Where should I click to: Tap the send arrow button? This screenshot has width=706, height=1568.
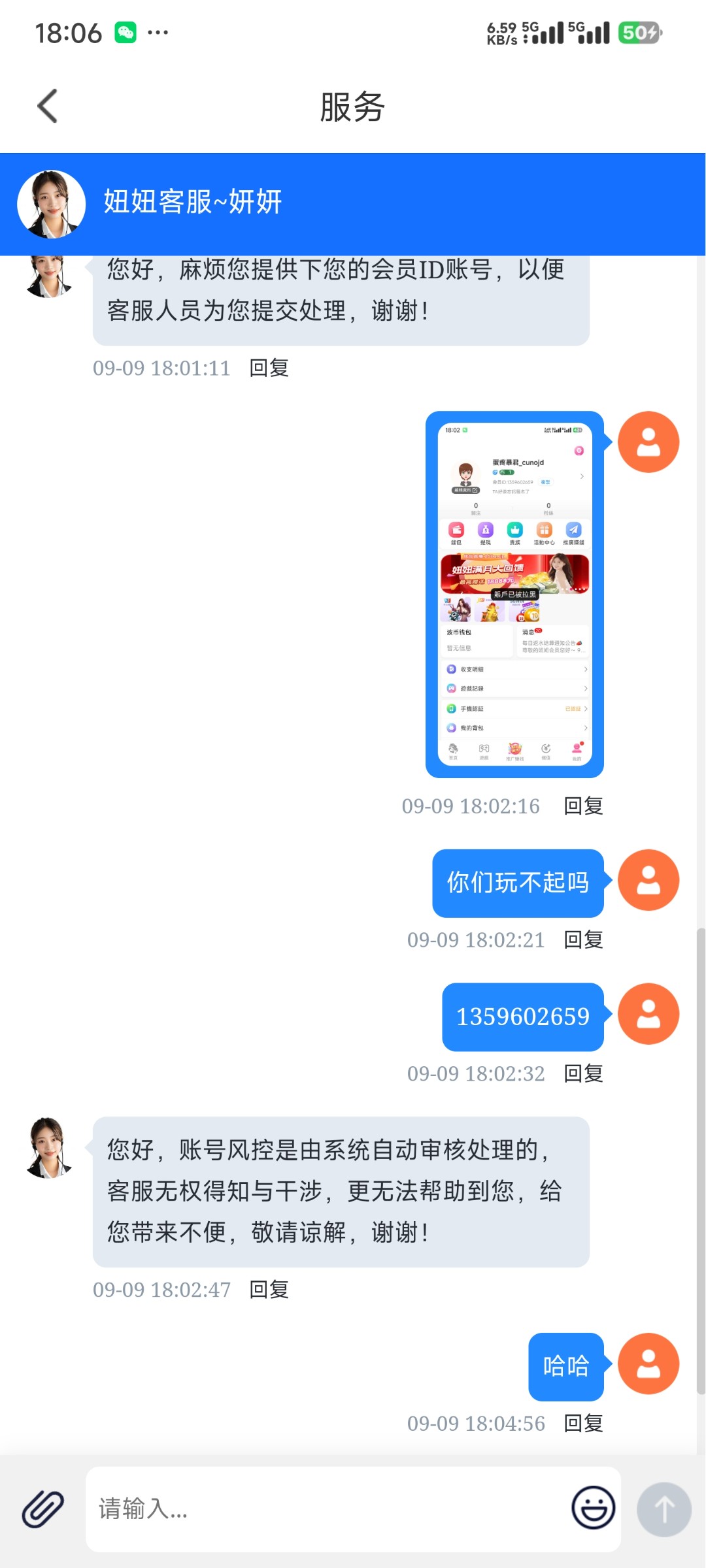coord(664,1509)
